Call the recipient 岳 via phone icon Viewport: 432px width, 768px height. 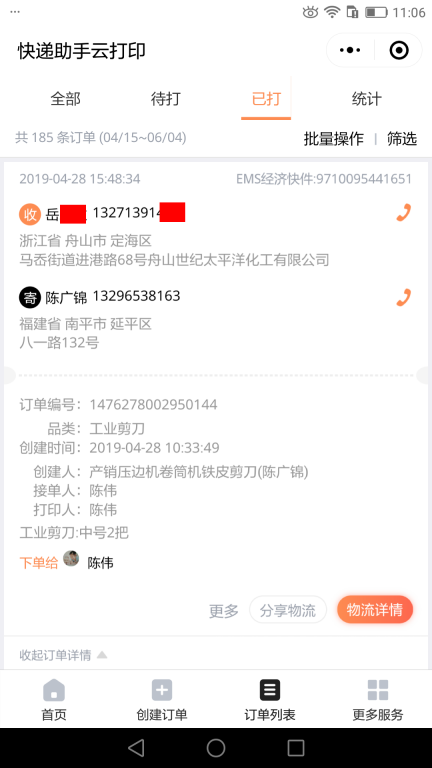coord(404,213)
